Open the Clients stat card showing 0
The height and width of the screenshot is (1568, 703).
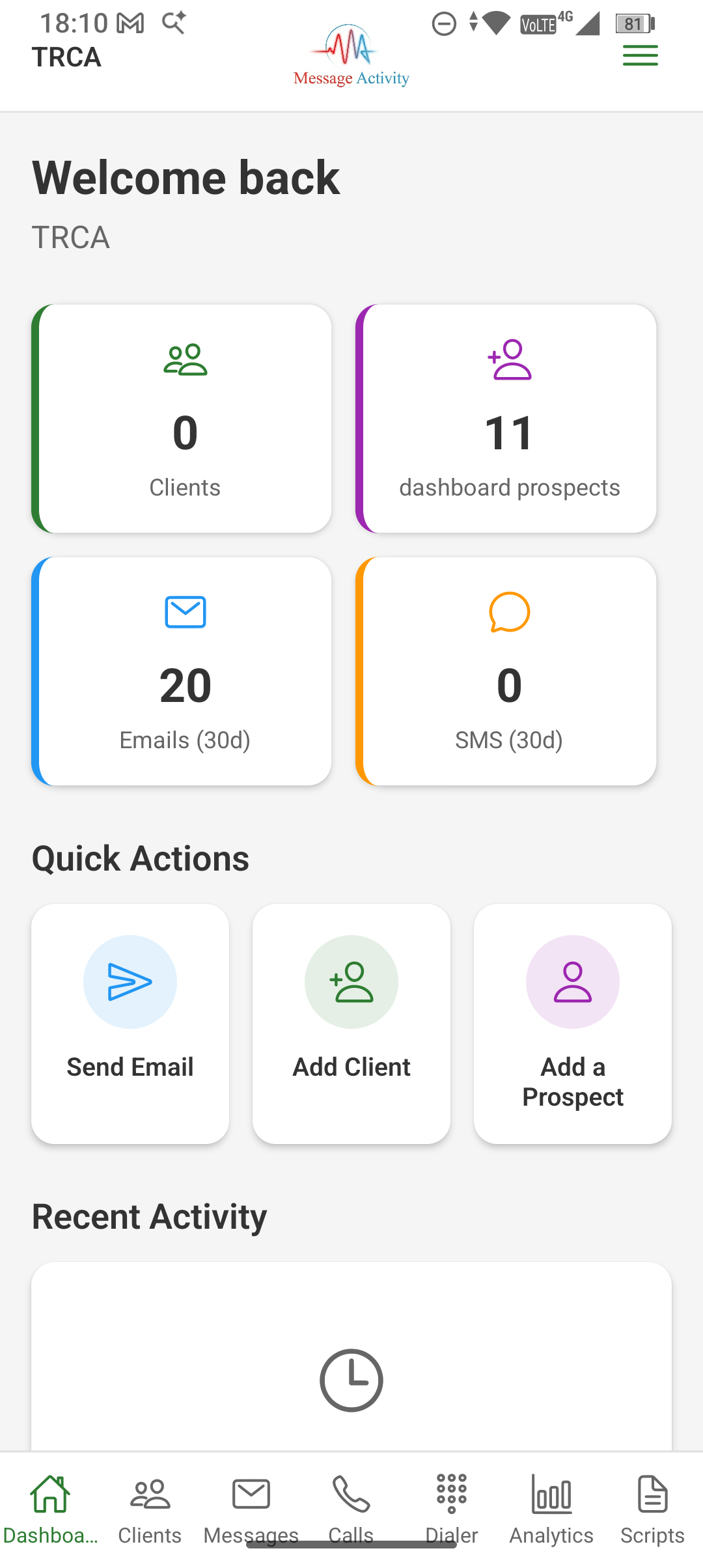pos(184,417)
